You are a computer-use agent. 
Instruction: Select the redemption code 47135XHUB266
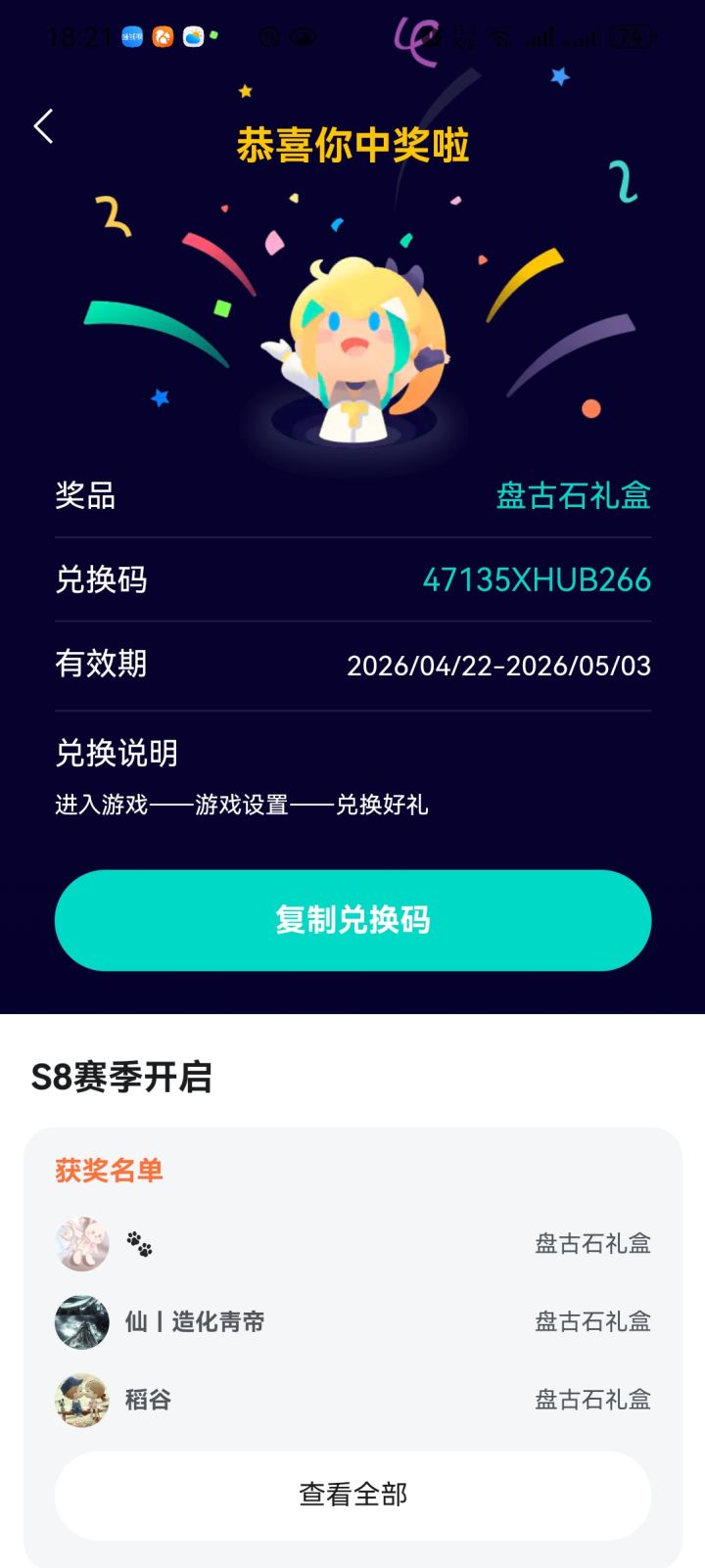[537, 579]
